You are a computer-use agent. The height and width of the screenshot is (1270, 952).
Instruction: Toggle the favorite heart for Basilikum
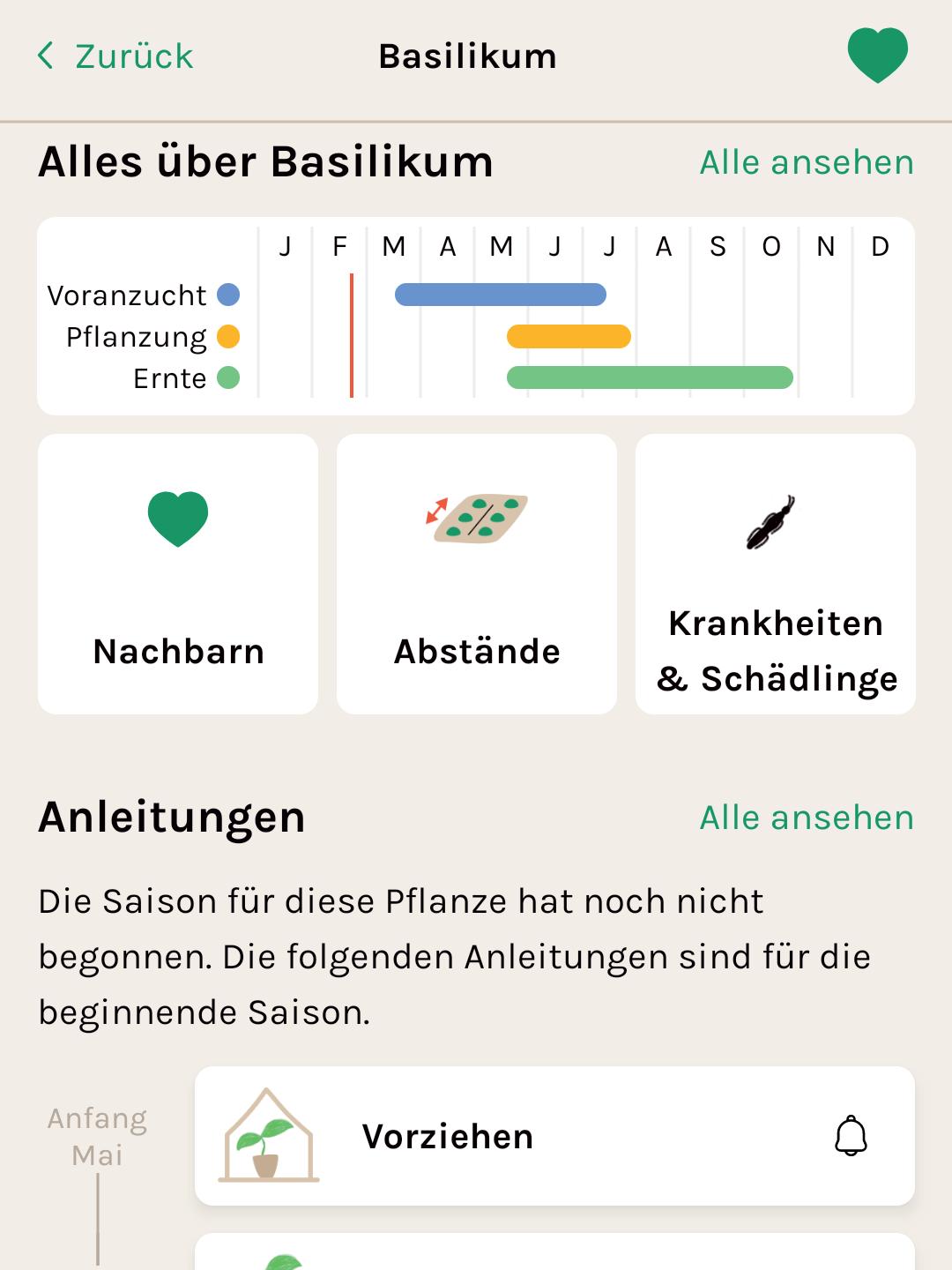click(877, 55)
